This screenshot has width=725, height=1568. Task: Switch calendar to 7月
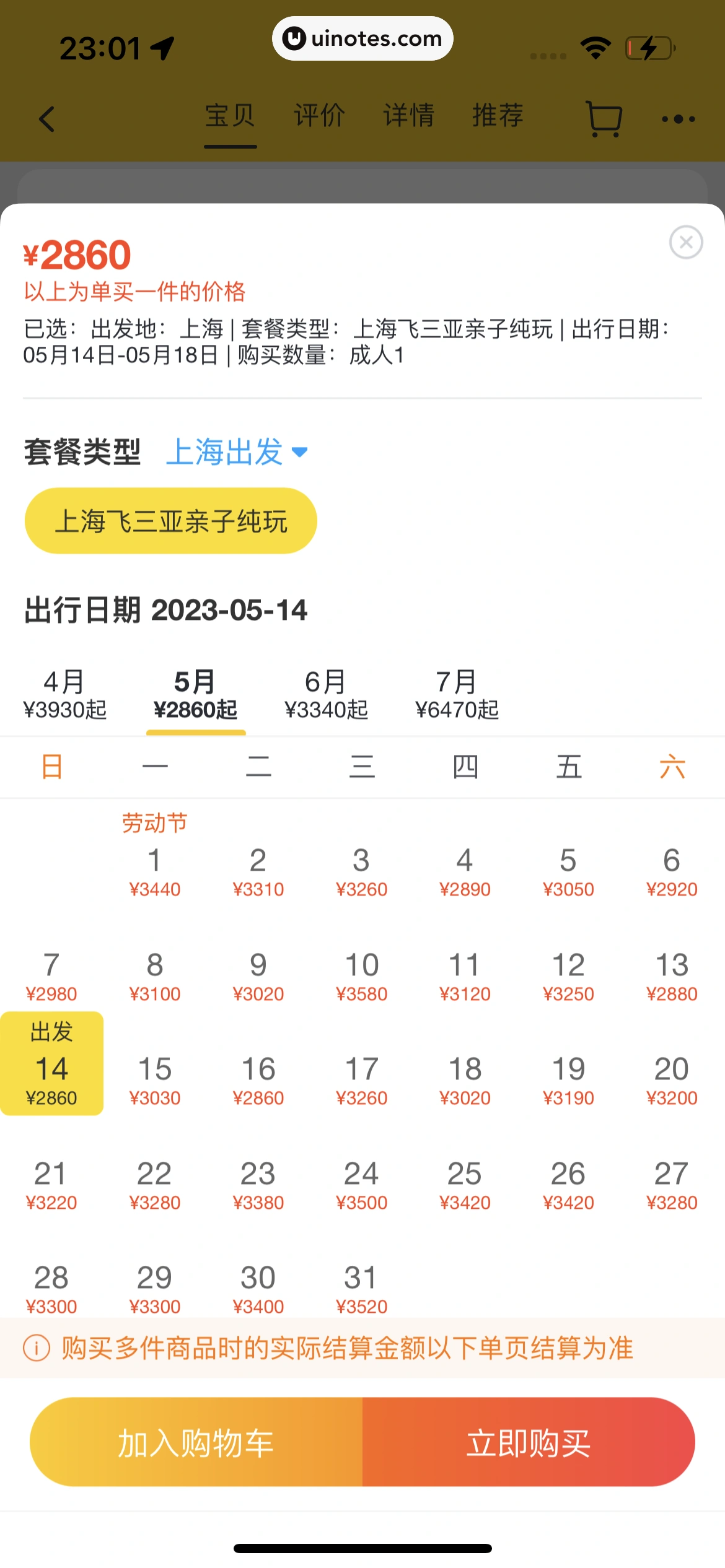tap(457, 695)
